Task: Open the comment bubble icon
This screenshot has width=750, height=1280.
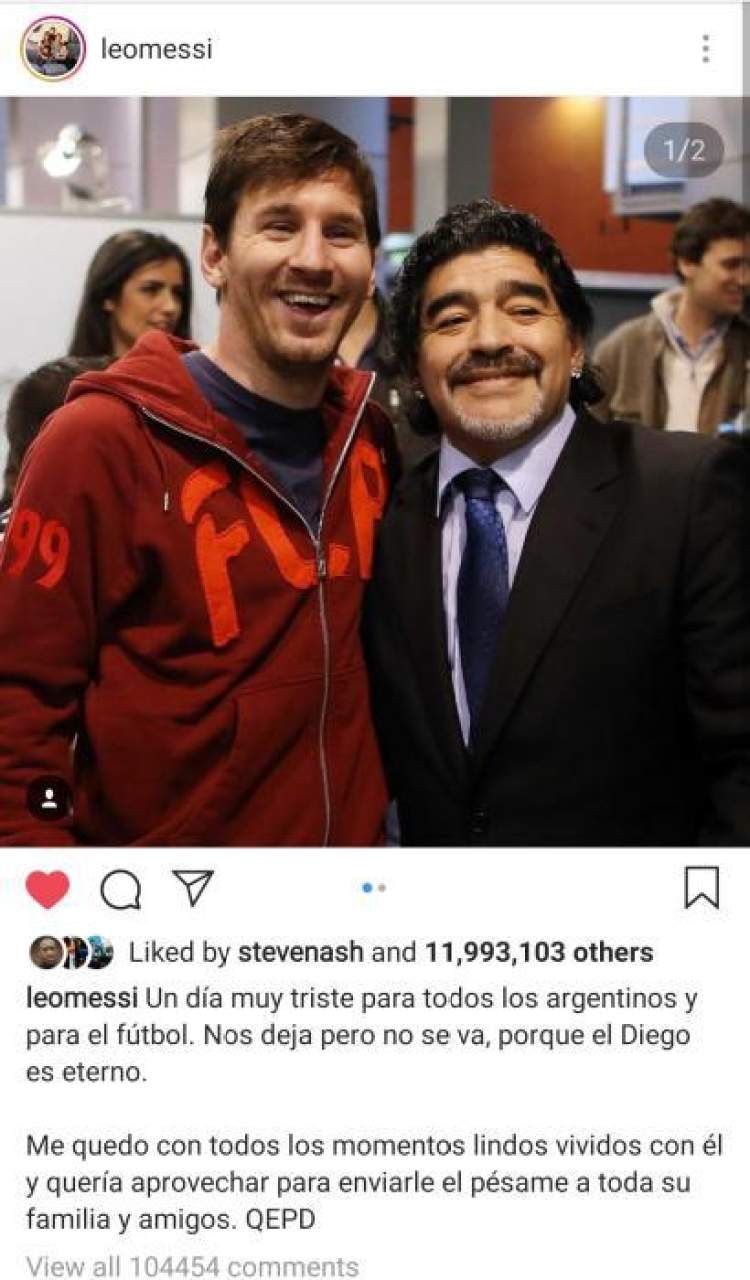Action: point(121,888)
